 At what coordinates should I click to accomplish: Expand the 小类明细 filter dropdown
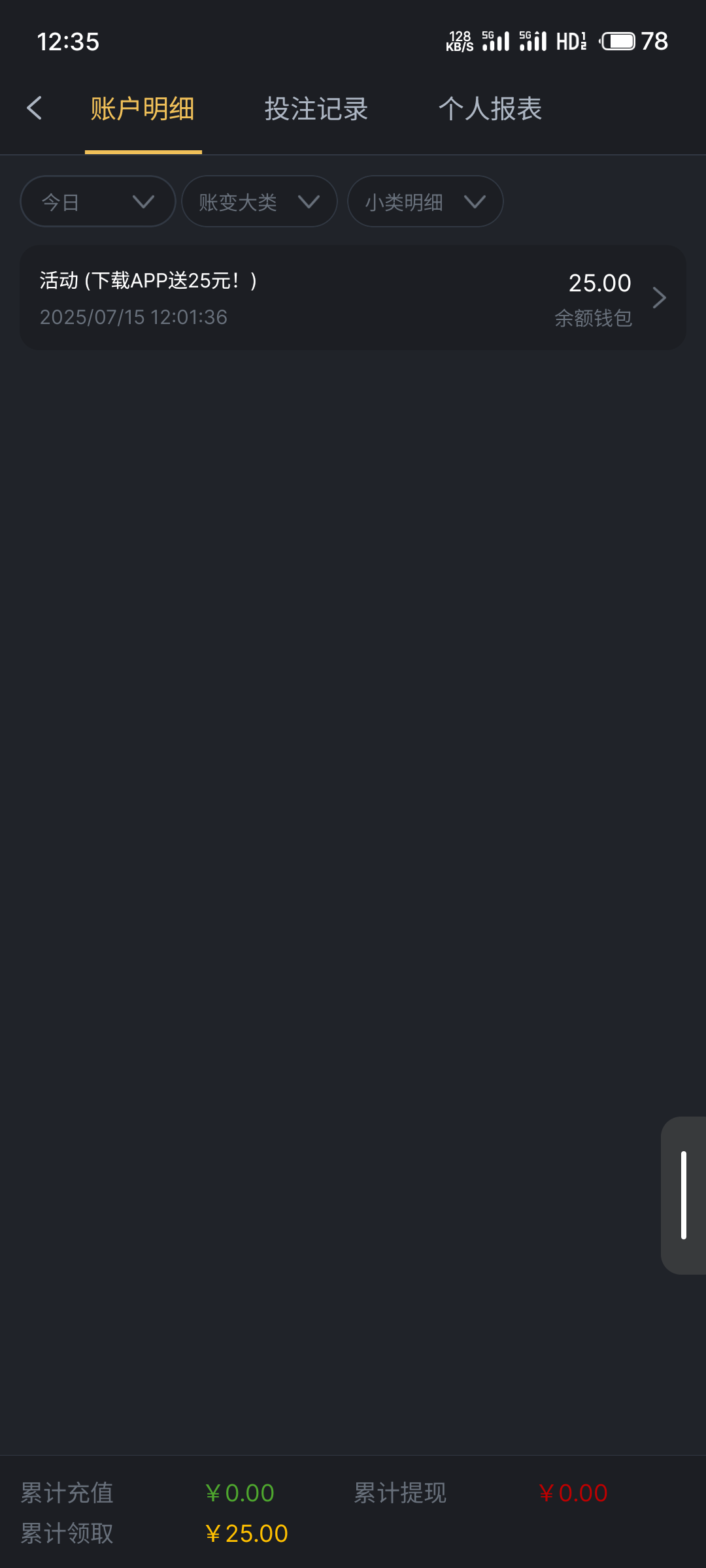tap(425, 202)
